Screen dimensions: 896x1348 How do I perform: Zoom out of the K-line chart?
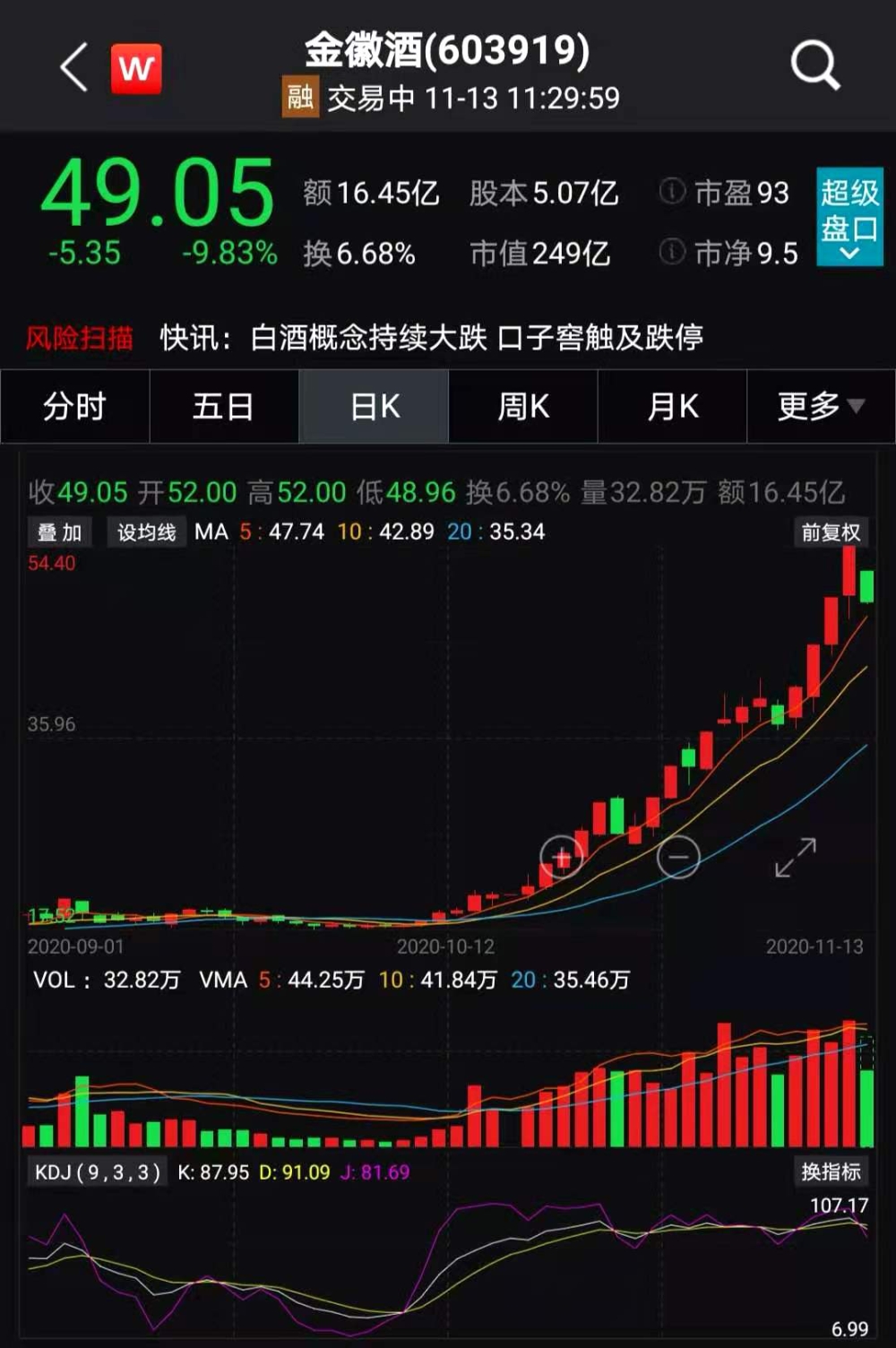678,858
